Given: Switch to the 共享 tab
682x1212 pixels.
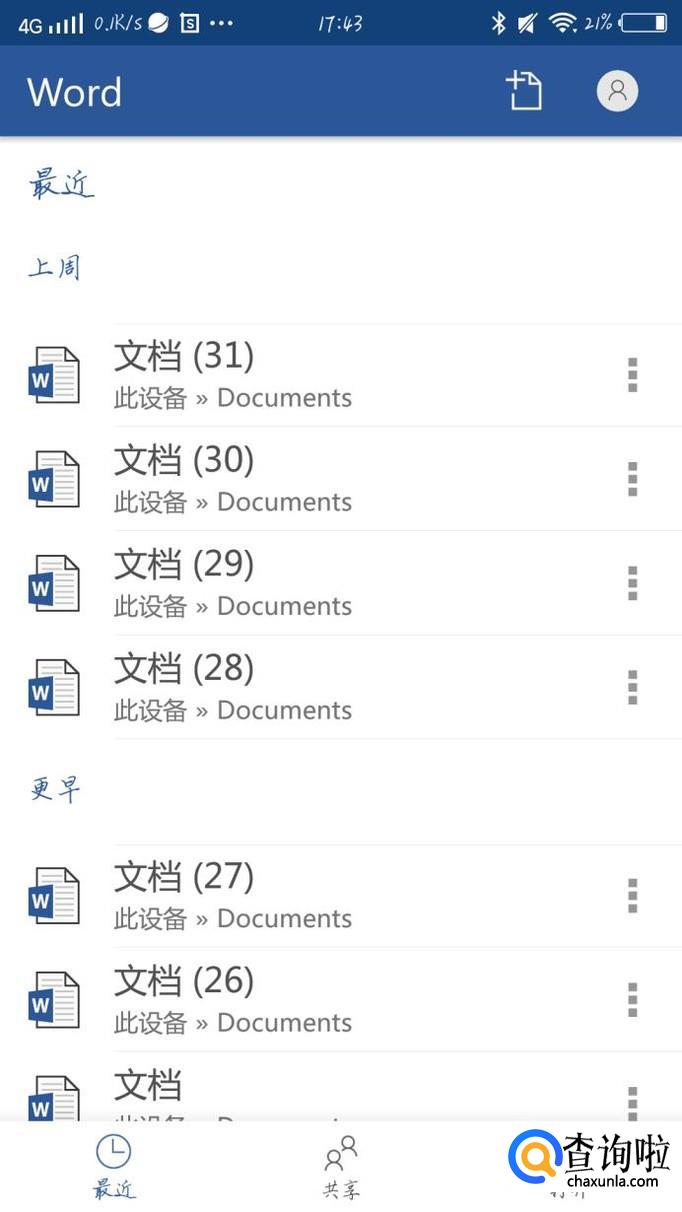Looking at the screenshot, I should pyautogui.click(x=341, y=1166).
